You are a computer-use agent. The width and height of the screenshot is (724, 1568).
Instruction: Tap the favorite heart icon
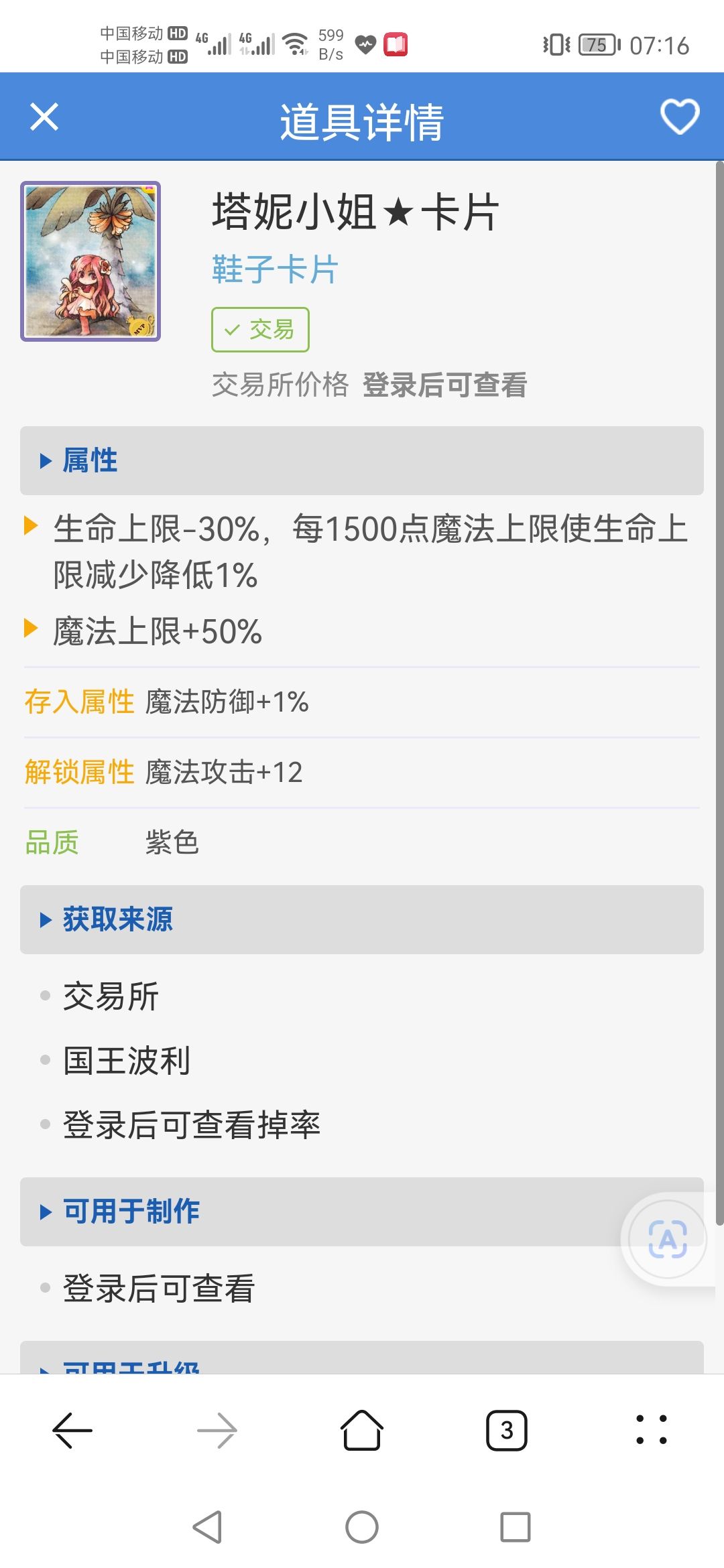(x=679, y=117)
